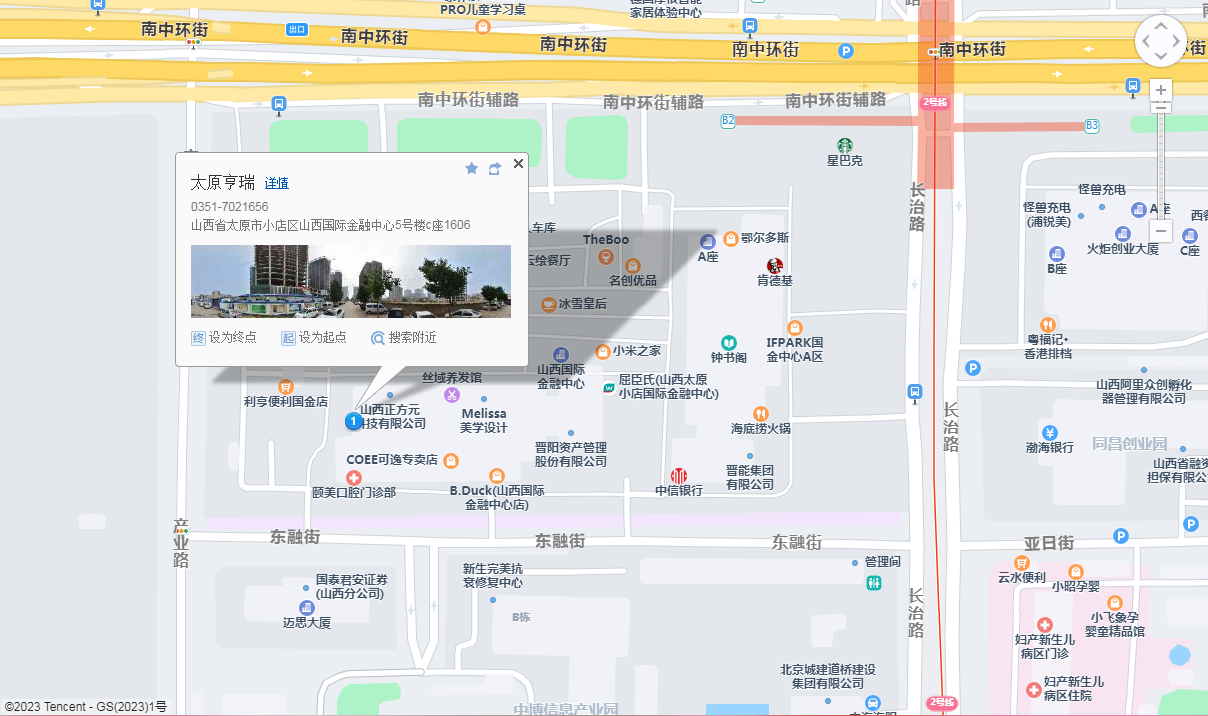Select 设为起点 as starting point
1208x716 pixels.
point(314,338)
